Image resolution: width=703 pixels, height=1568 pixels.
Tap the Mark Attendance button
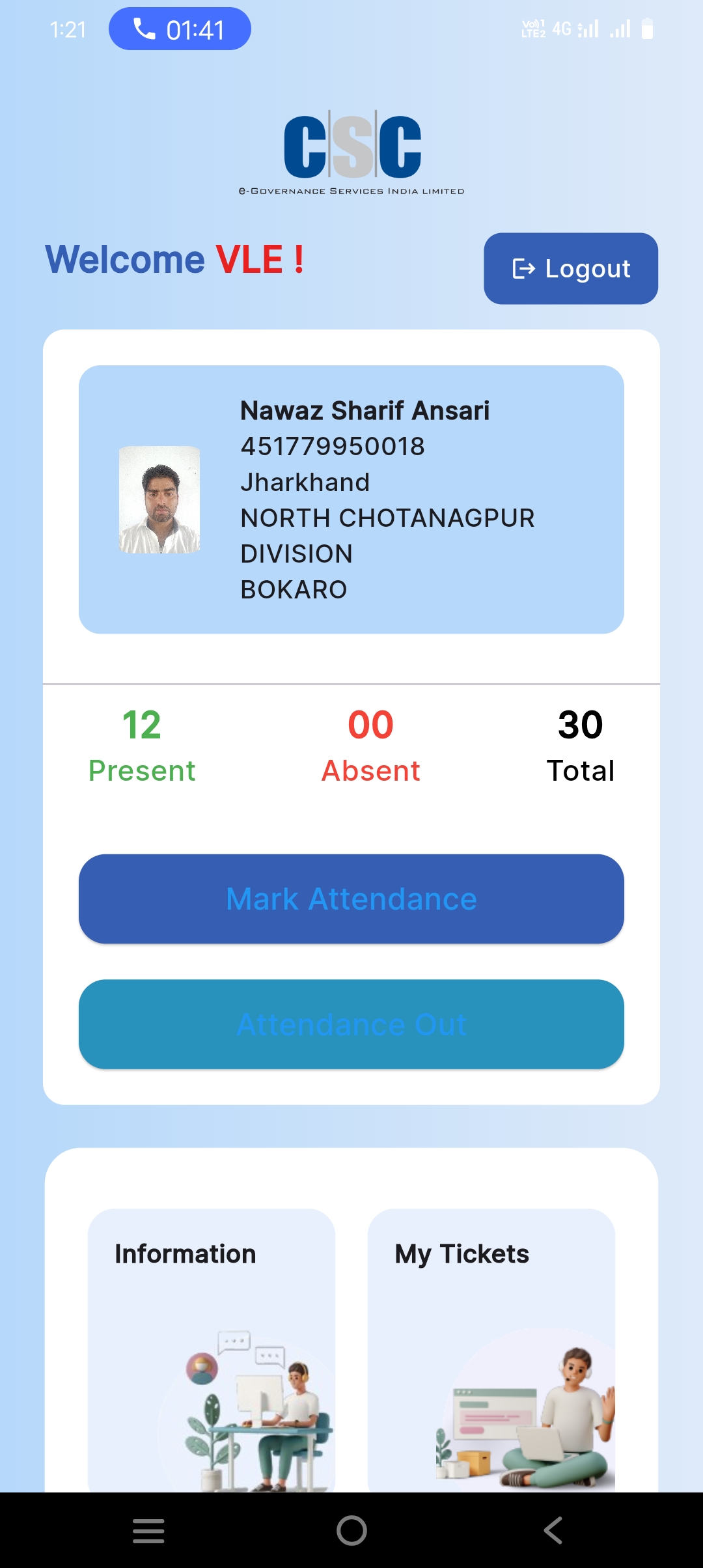[351, 899]
